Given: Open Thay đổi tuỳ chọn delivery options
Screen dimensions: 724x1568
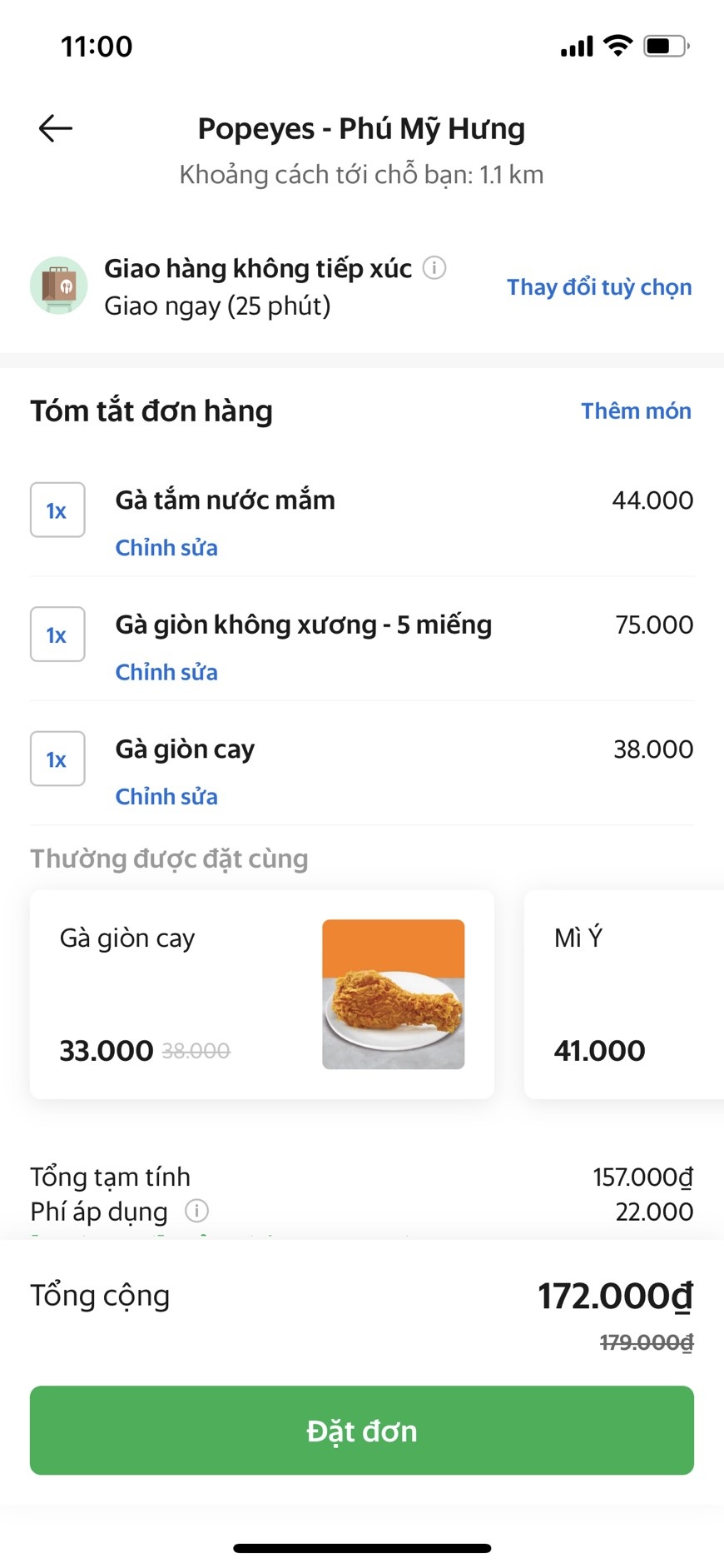Looking at the screenshot, I should 598,286.
